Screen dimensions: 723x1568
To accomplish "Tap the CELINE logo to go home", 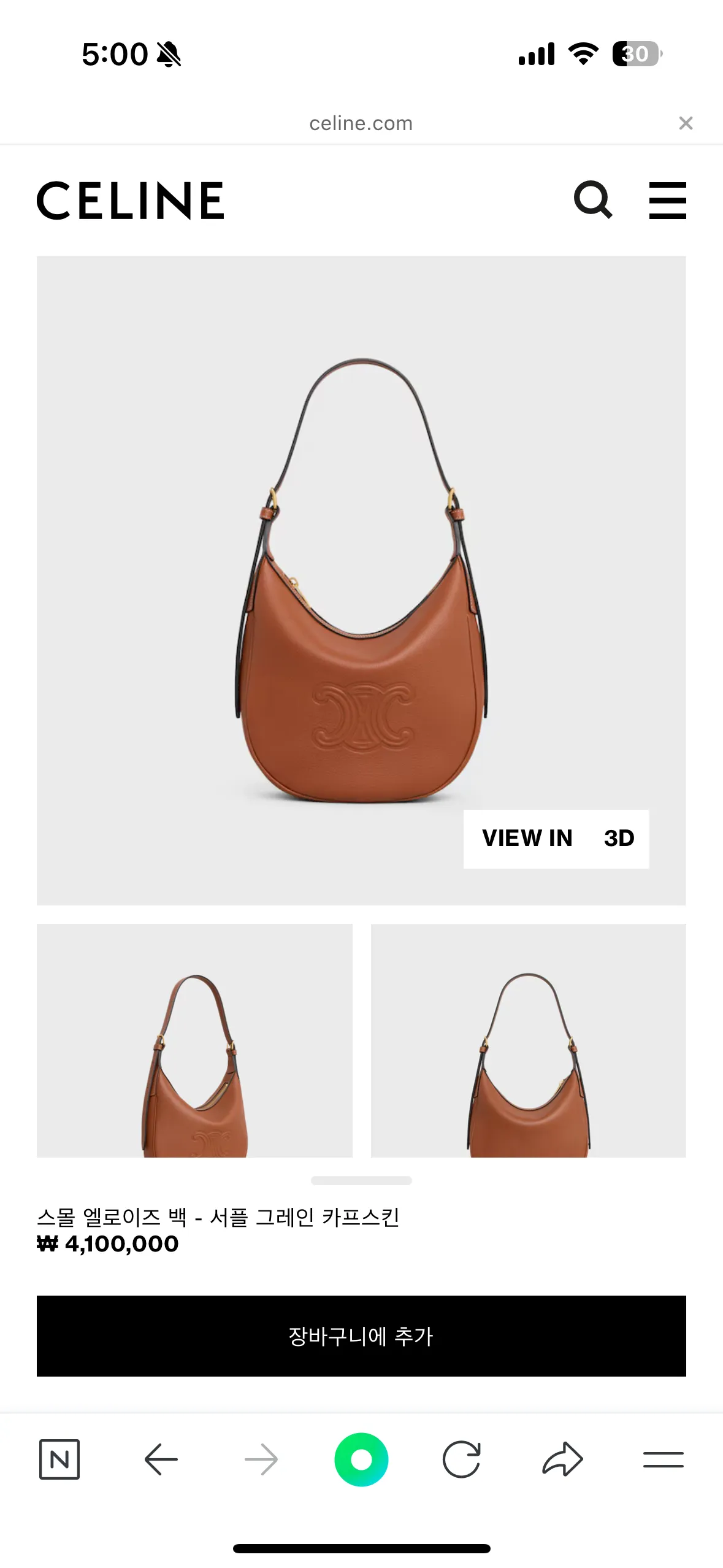I will click(131, 200).
